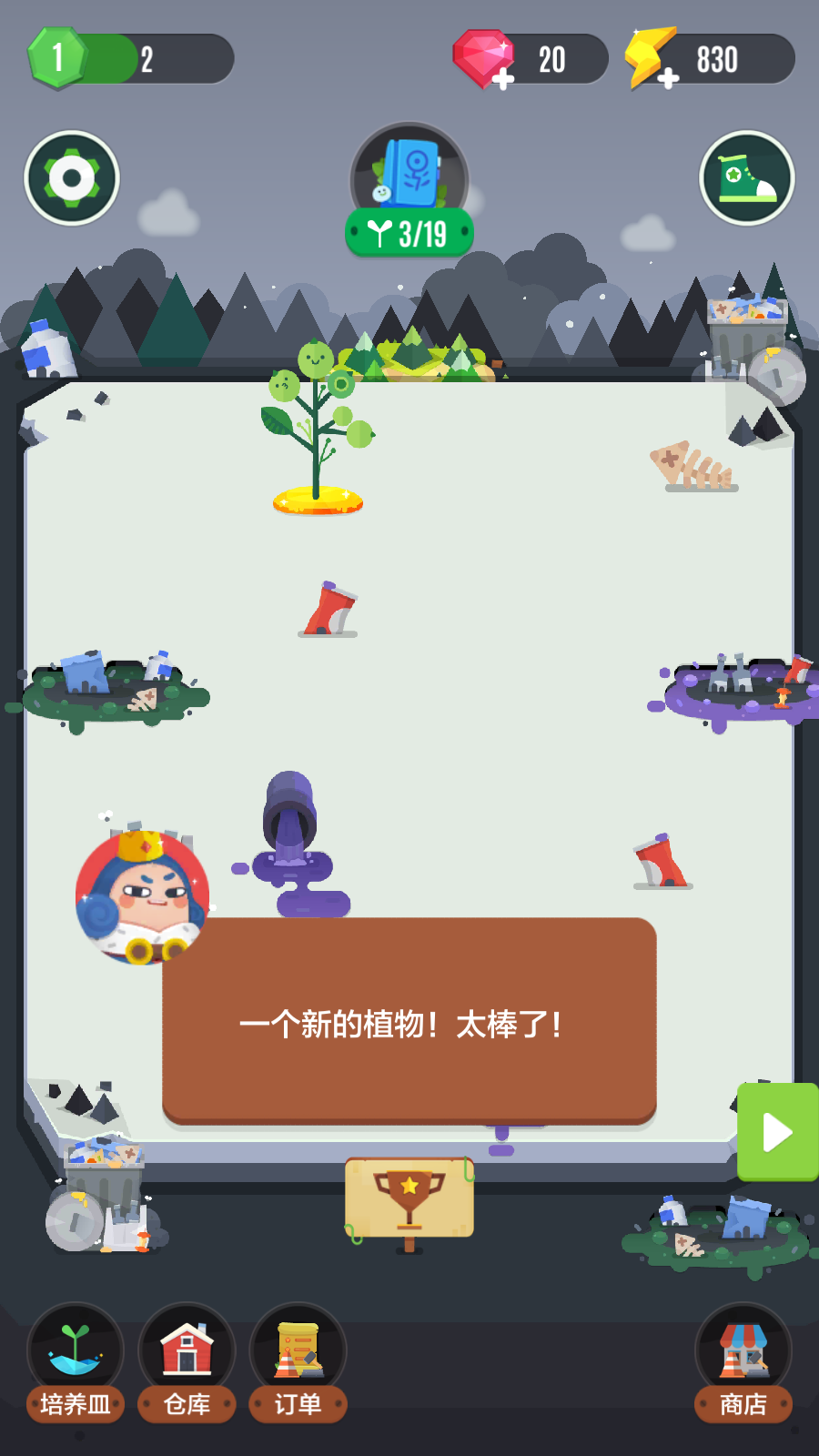The height and width of the screenshot is (1456, 819).
Task: Open the settings gear icon
Action: tap(71, 177)
